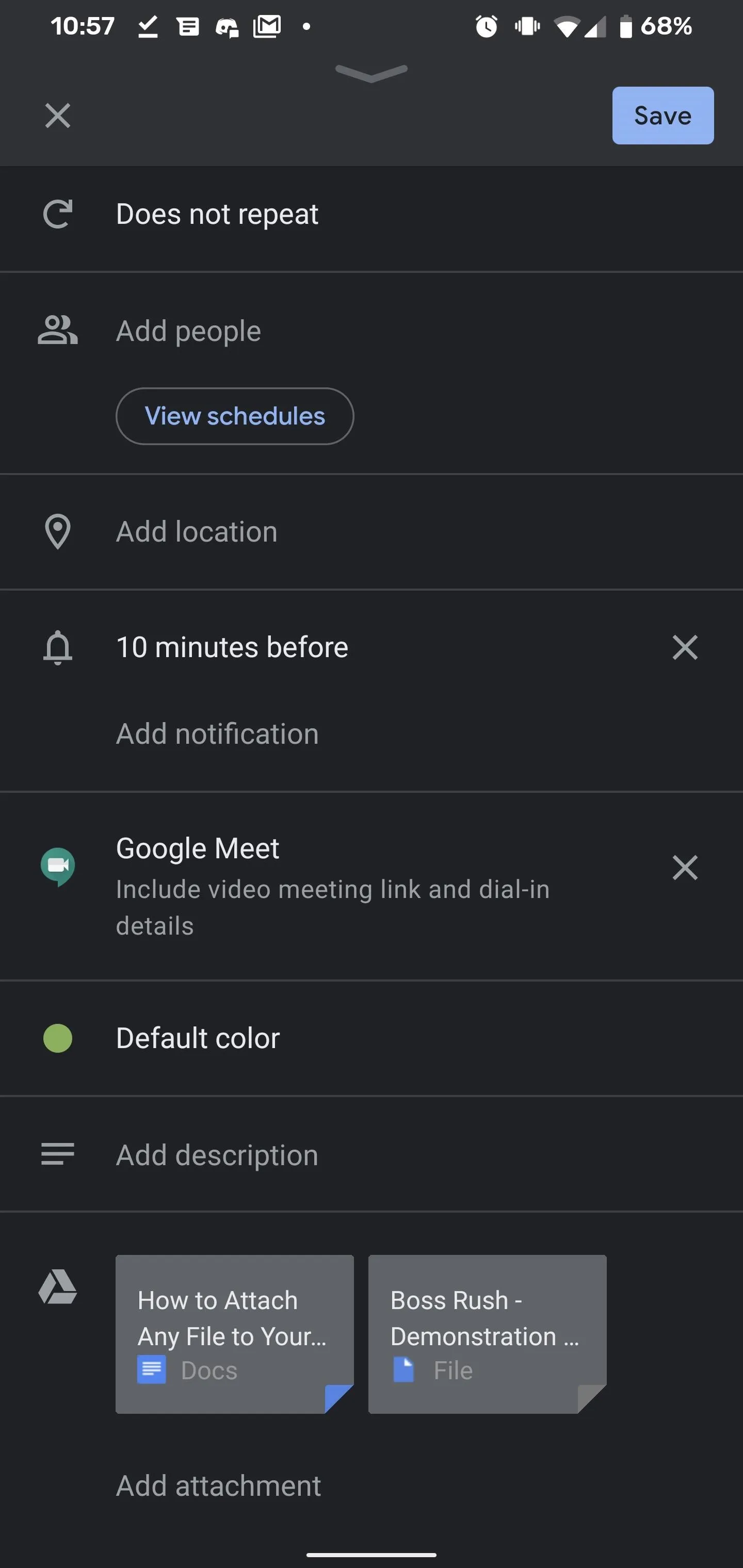Tap Add attachment
Viewport: 743px width, 1568px height.
[219, 1486]
